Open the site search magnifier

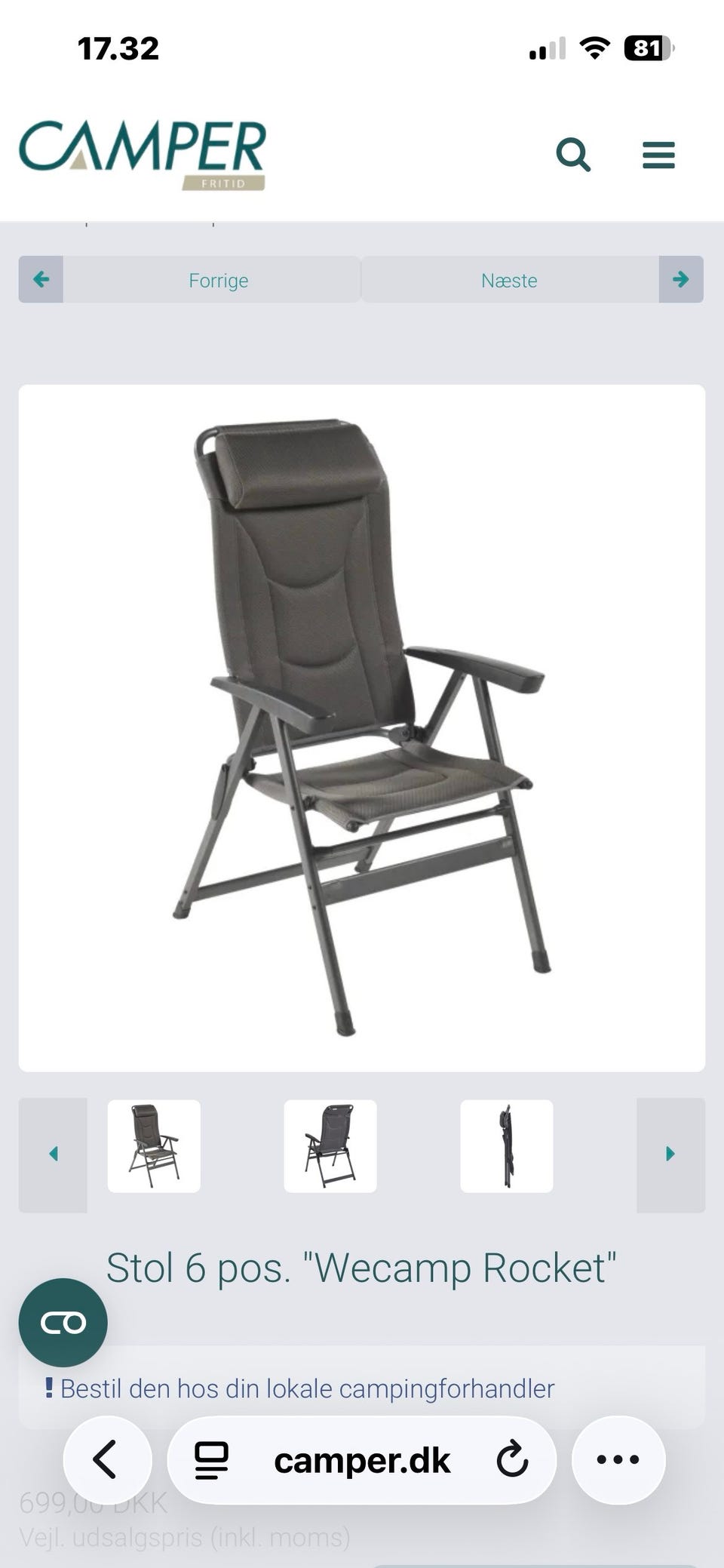572,155
